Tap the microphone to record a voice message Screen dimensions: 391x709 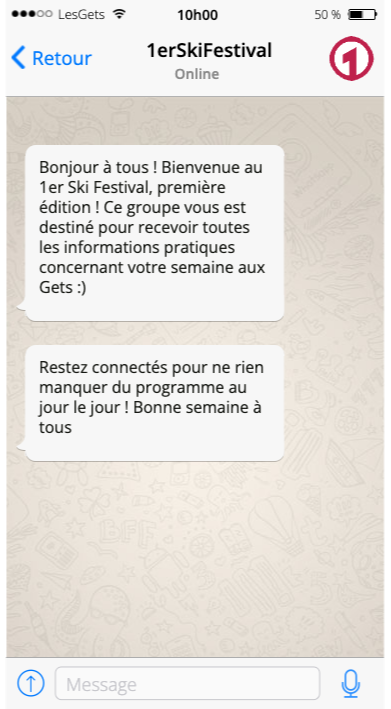point(351,683)
